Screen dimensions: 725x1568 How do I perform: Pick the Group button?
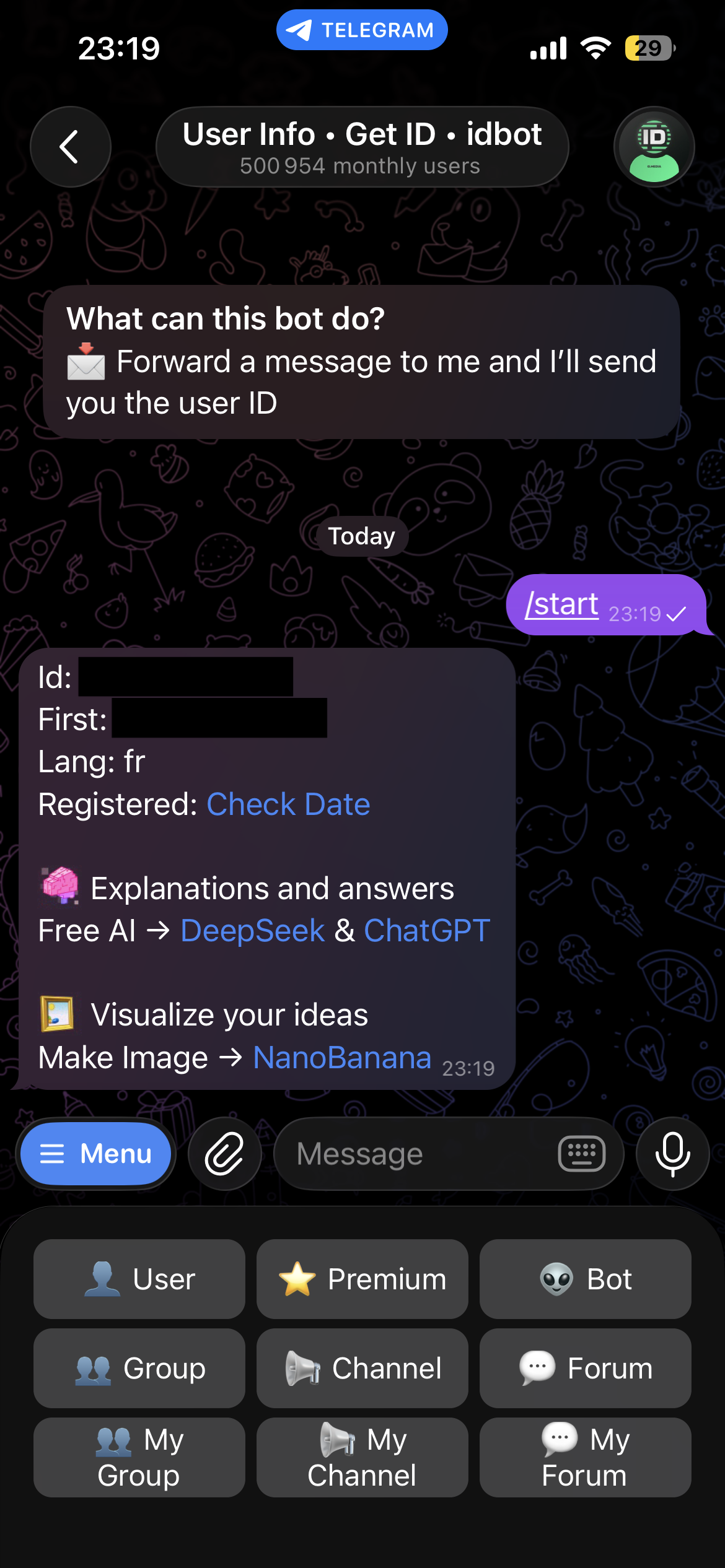[x=139, y=1368]
